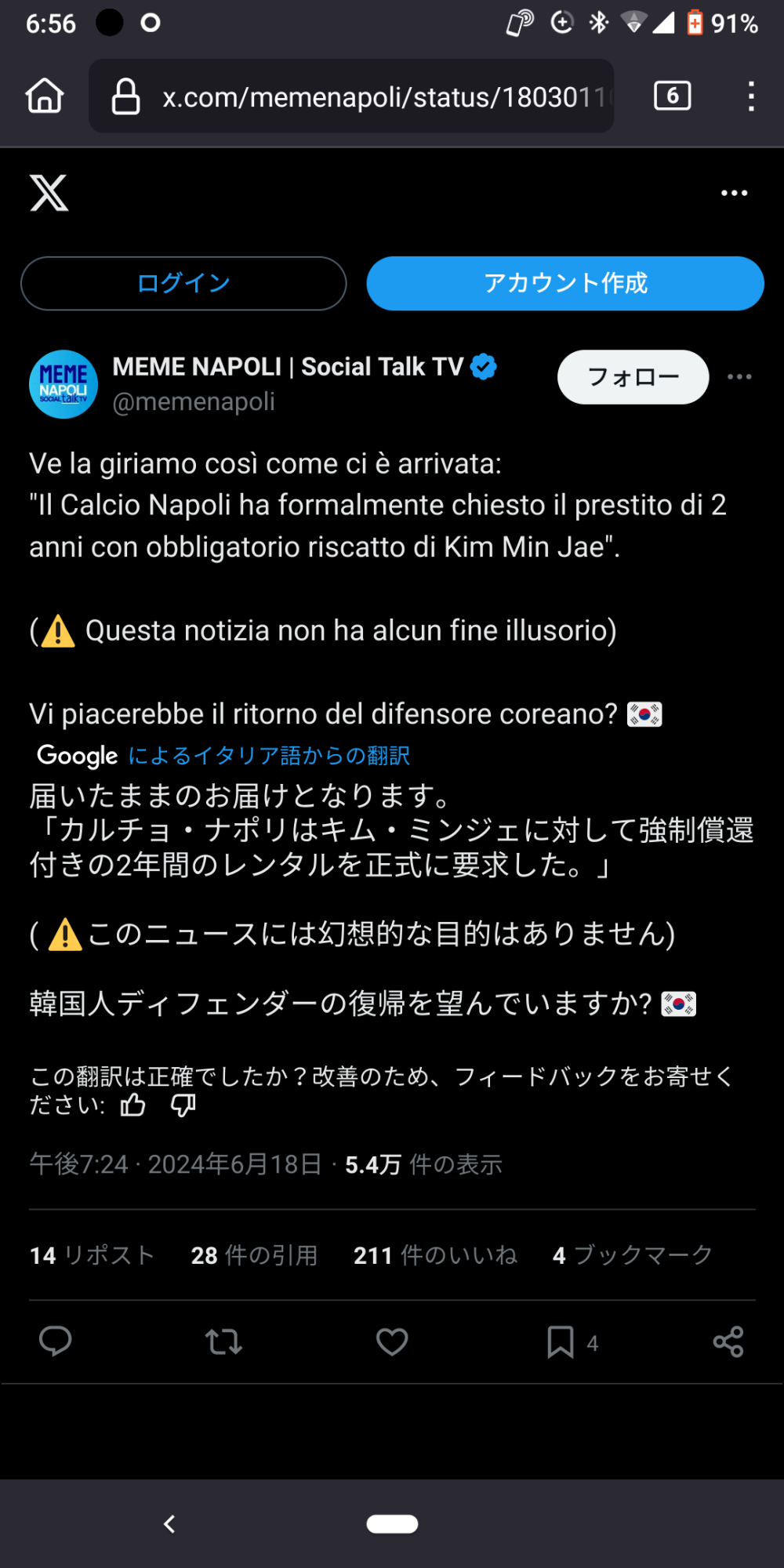Image resolution: width=784 pixels, height=1568 pixels.
Task: Open the browser home page
Action: [45, 96]
